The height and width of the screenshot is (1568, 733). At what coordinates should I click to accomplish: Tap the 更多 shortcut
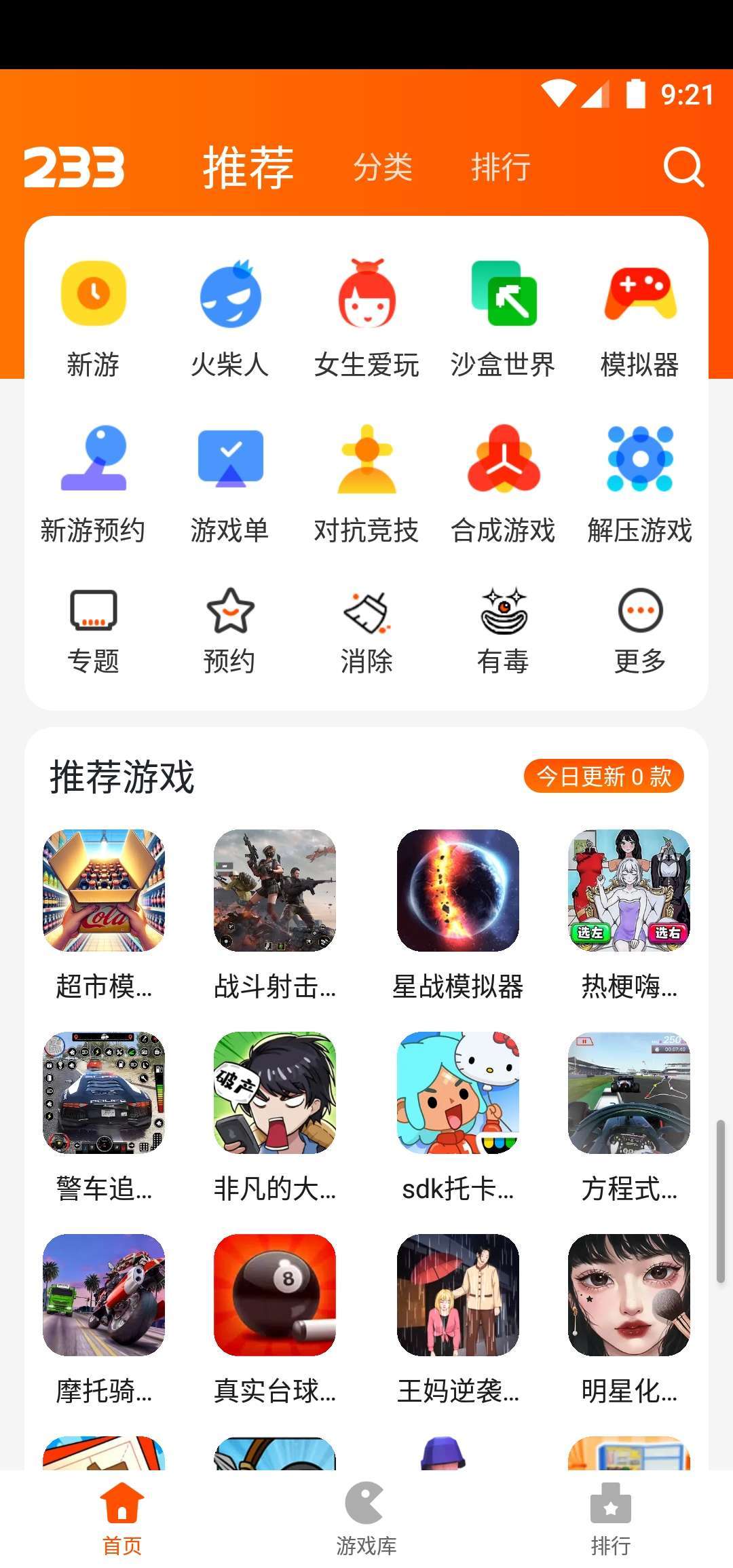tap(639, 630)
